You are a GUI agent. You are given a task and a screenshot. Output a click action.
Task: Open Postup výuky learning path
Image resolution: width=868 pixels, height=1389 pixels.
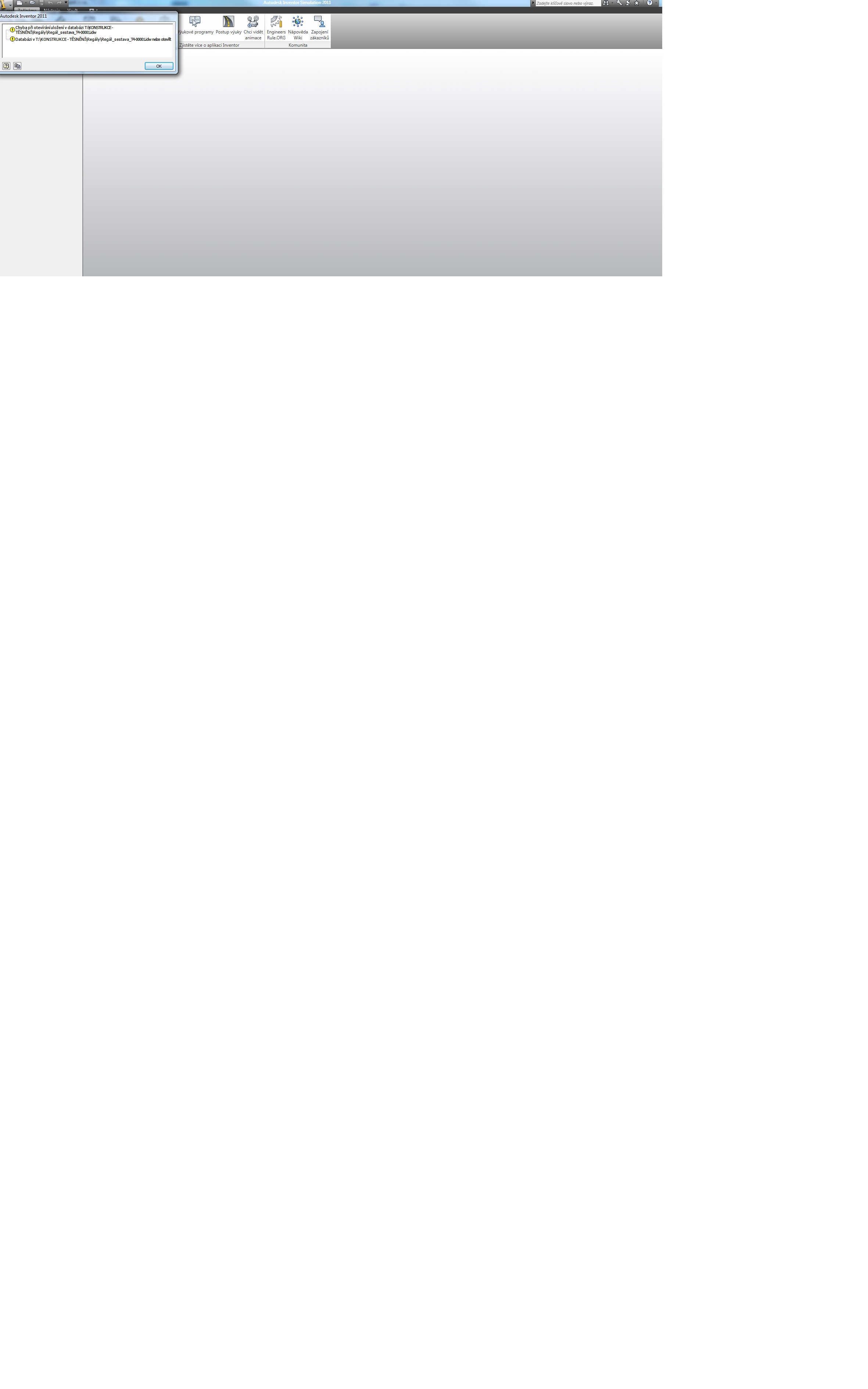(x=229, y=26)
